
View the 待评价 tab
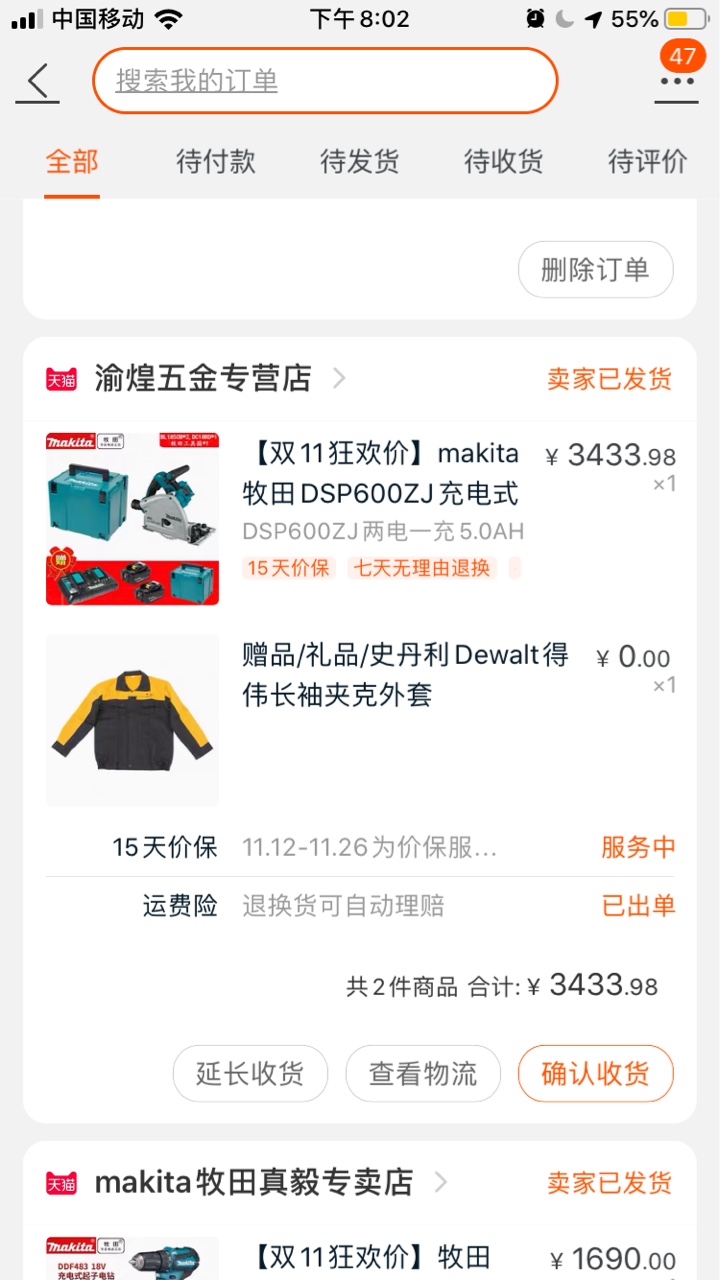[x=648, y=161]
